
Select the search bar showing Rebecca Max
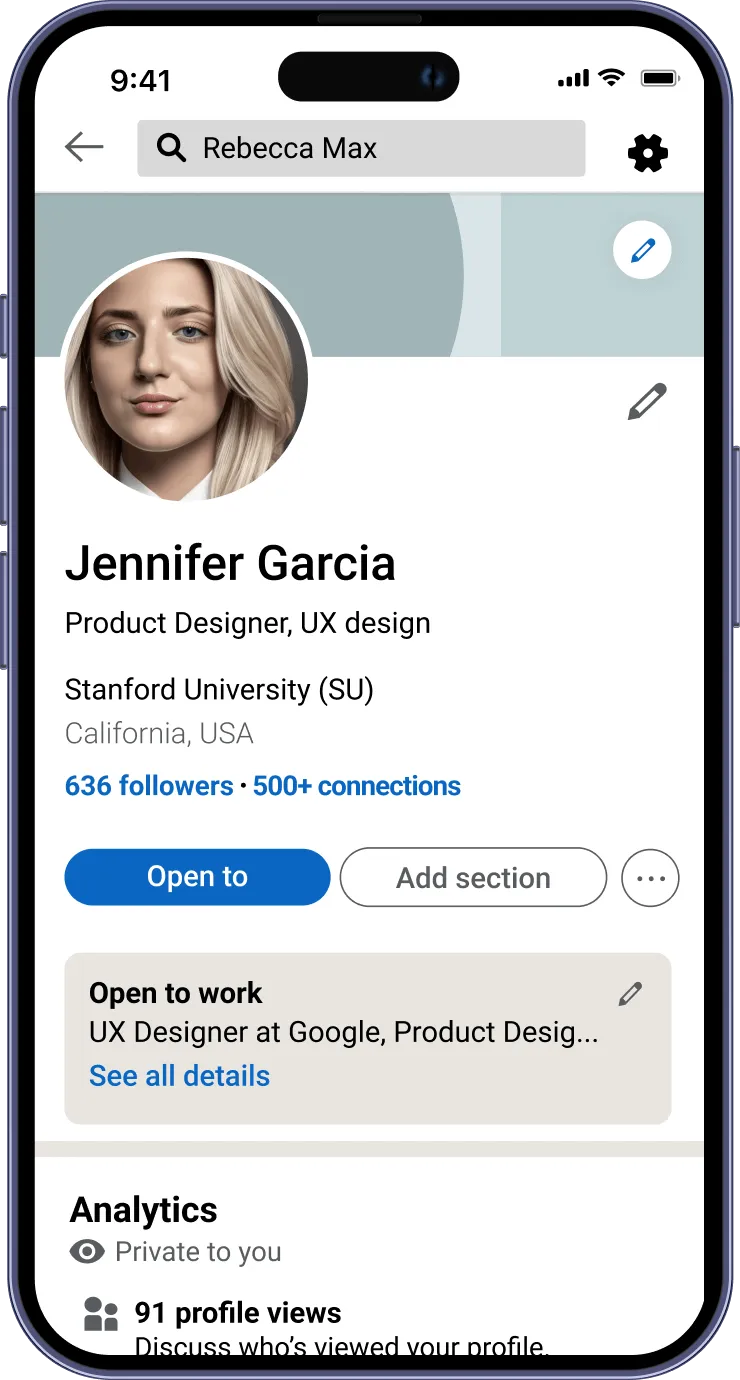(360, 148)
